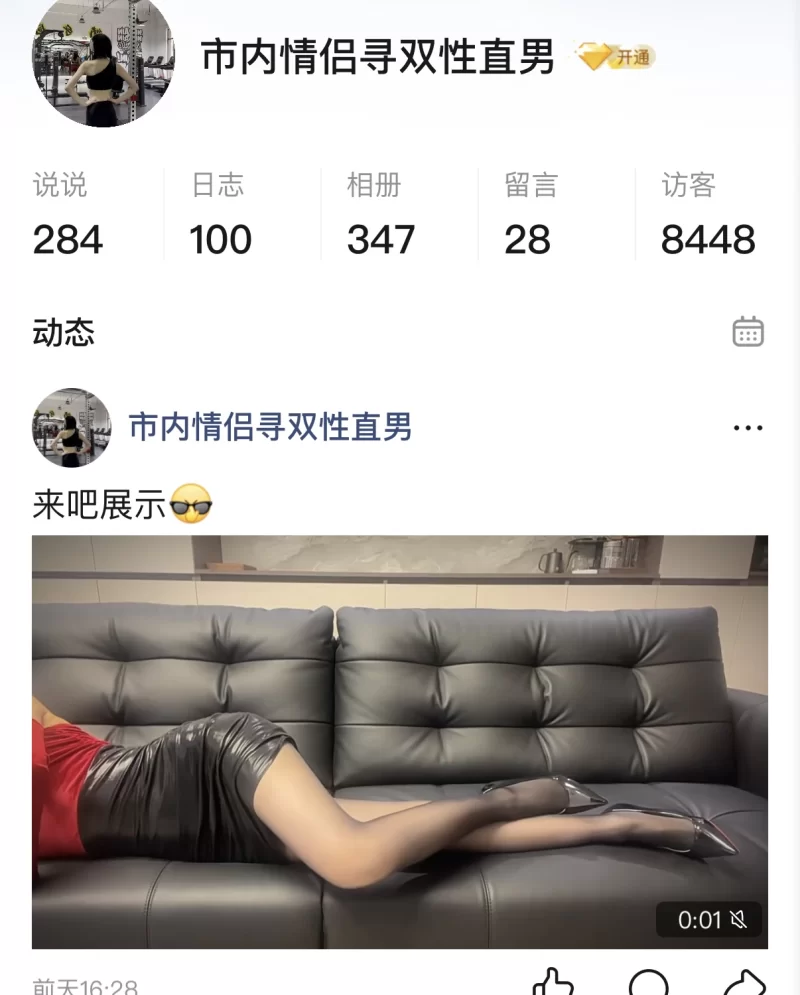Comment on the 来吧展示 post

[648, 984]
